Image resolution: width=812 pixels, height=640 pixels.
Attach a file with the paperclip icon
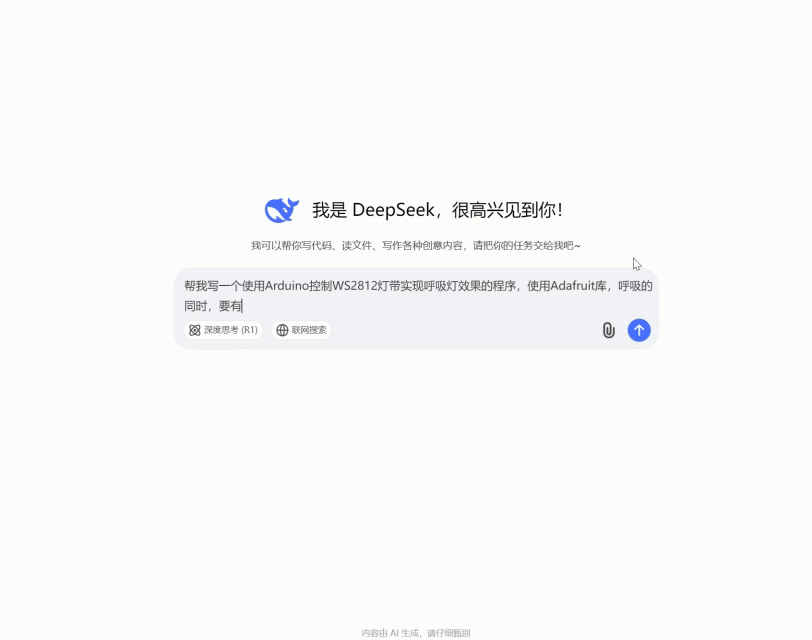point(608,330)
